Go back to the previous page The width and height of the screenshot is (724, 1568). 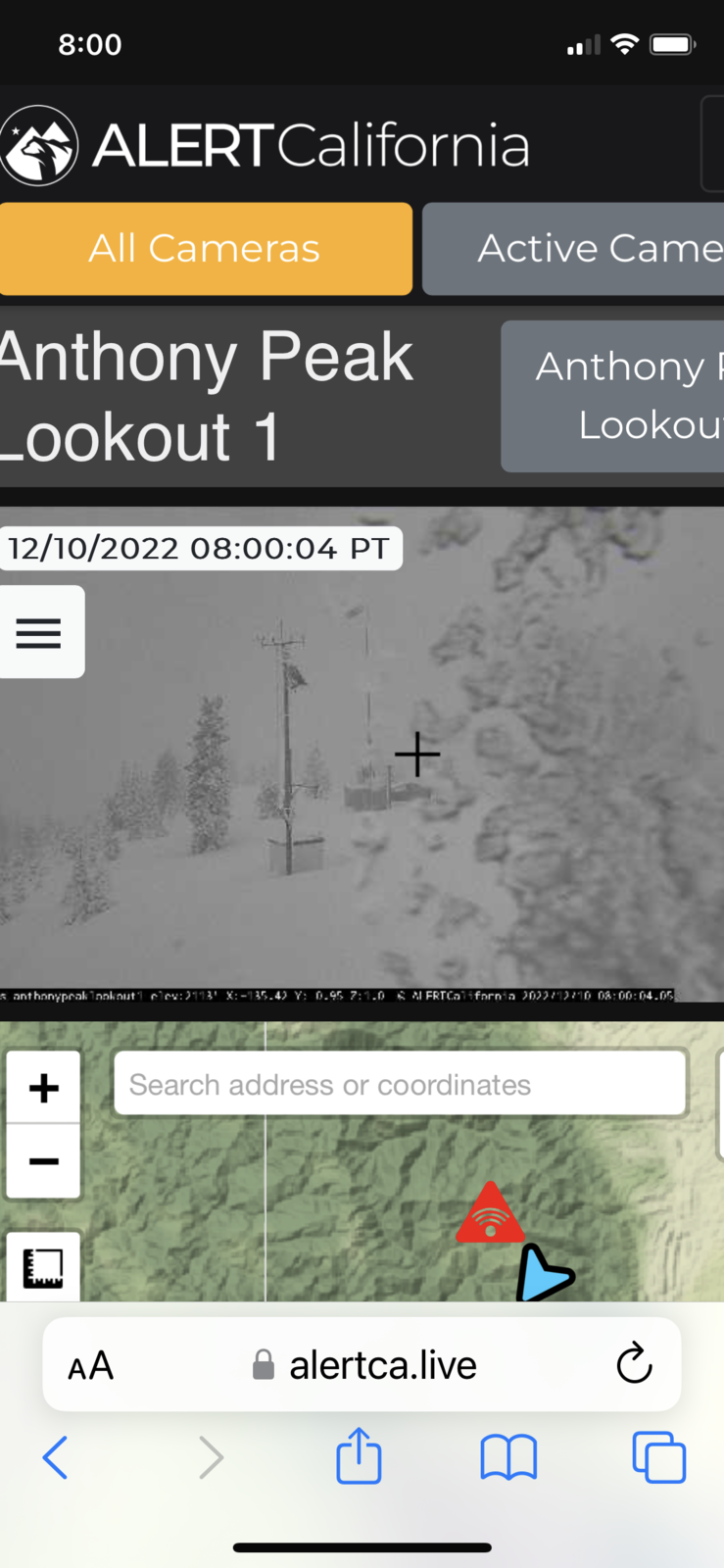click(56, 1457)
